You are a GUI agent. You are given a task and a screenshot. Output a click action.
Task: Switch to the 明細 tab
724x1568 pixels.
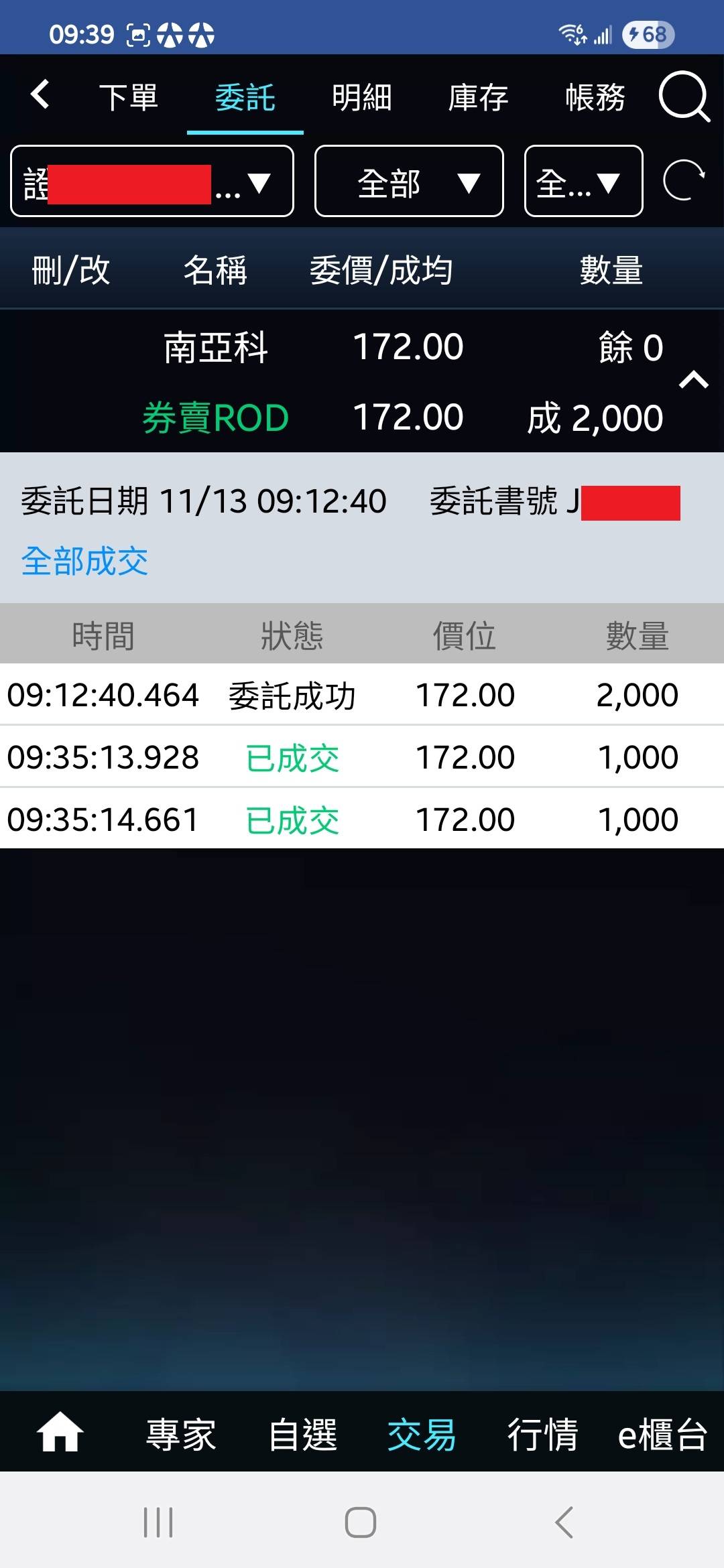click(x=362, y=98)
